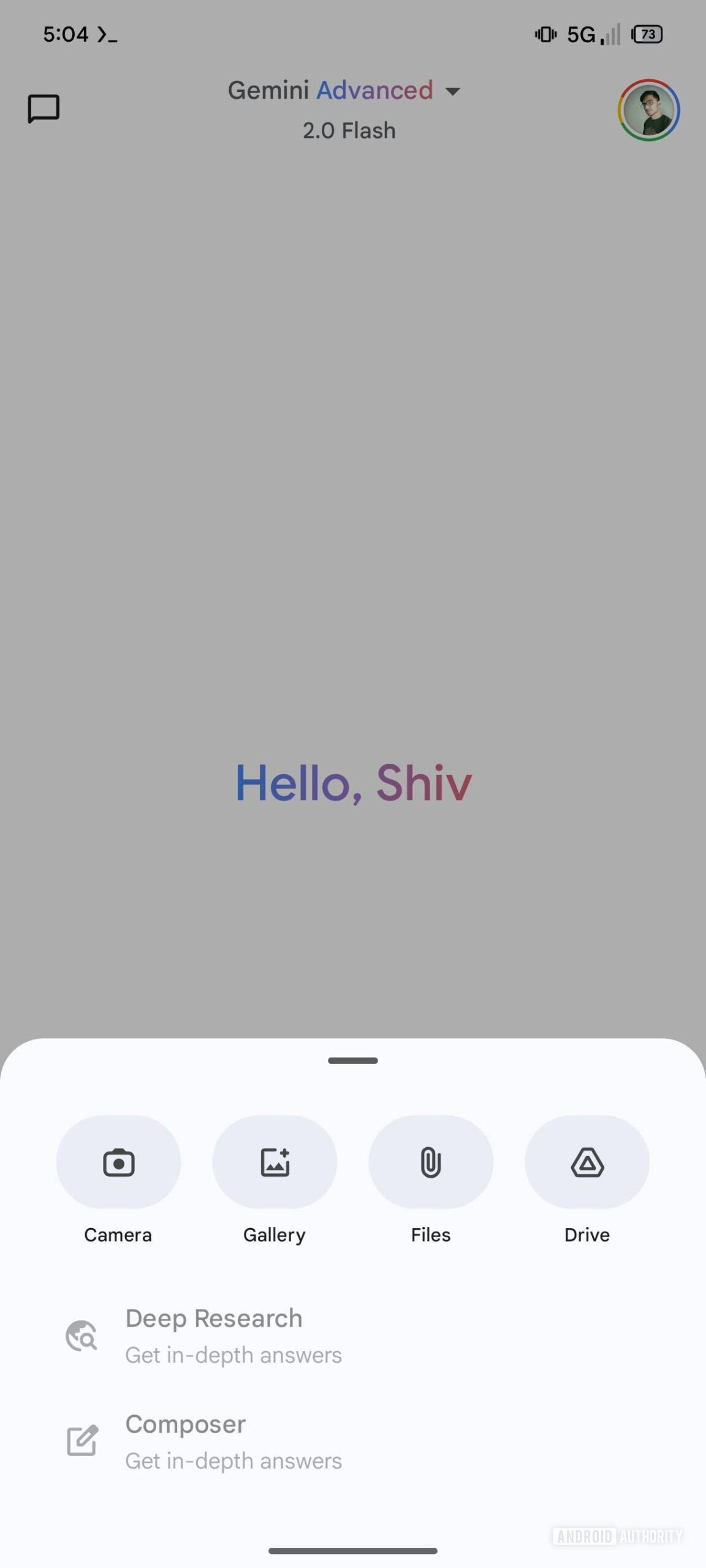Attach a file from Drive
The width and height of the screenshot is (706, 1568).
[x=587, y=1162]
